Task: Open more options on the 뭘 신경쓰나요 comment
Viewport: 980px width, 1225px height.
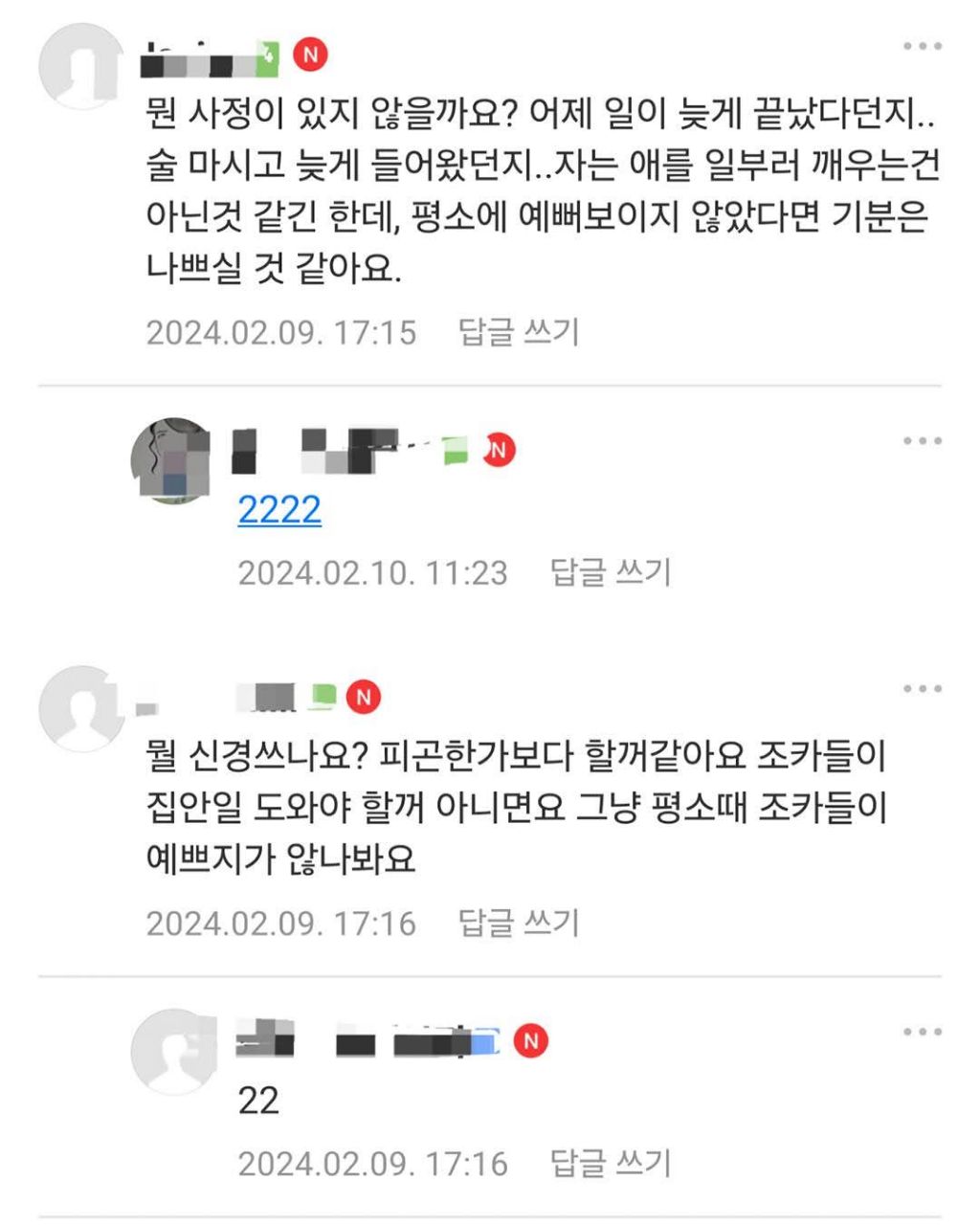Action: point(923,689)
